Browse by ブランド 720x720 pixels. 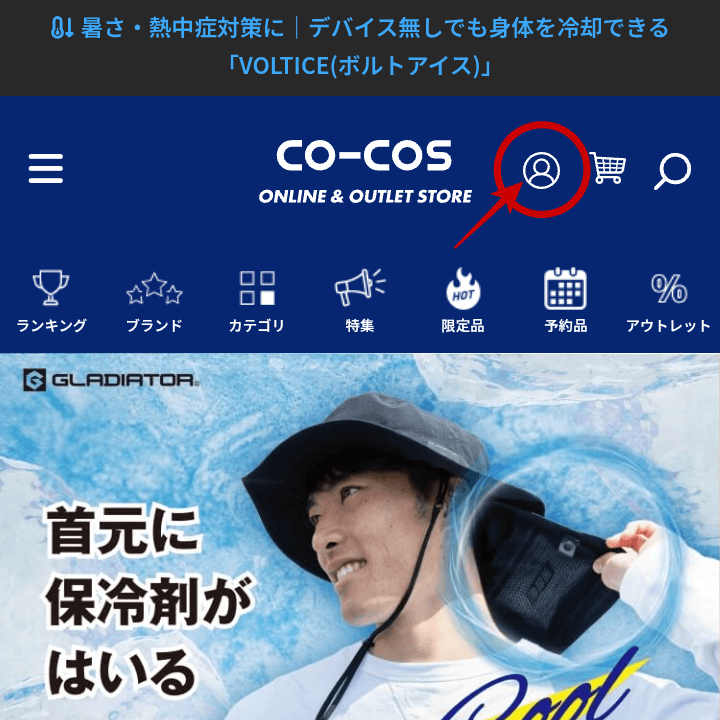(154, 301)
